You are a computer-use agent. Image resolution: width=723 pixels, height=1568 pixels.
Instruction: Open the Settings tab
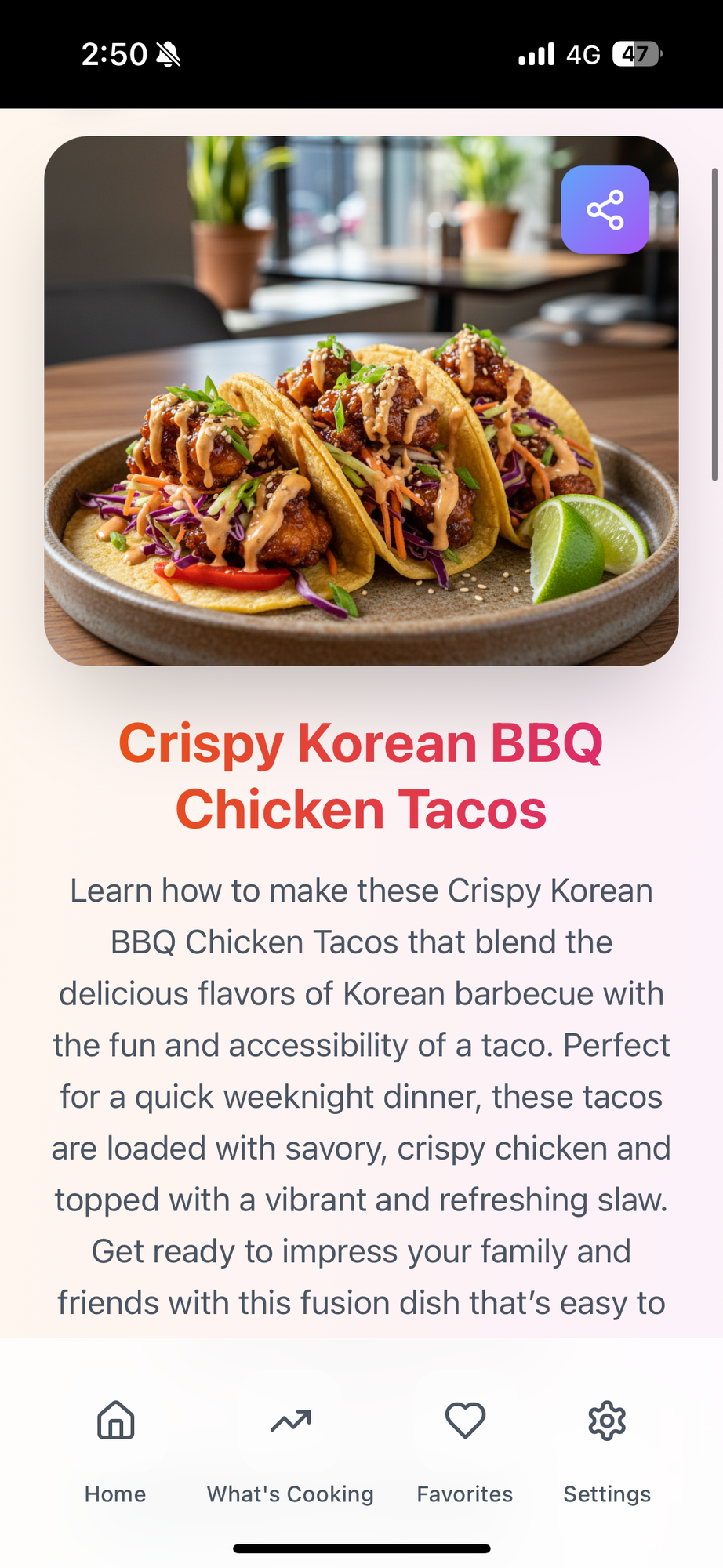(x=607, y=1449)
